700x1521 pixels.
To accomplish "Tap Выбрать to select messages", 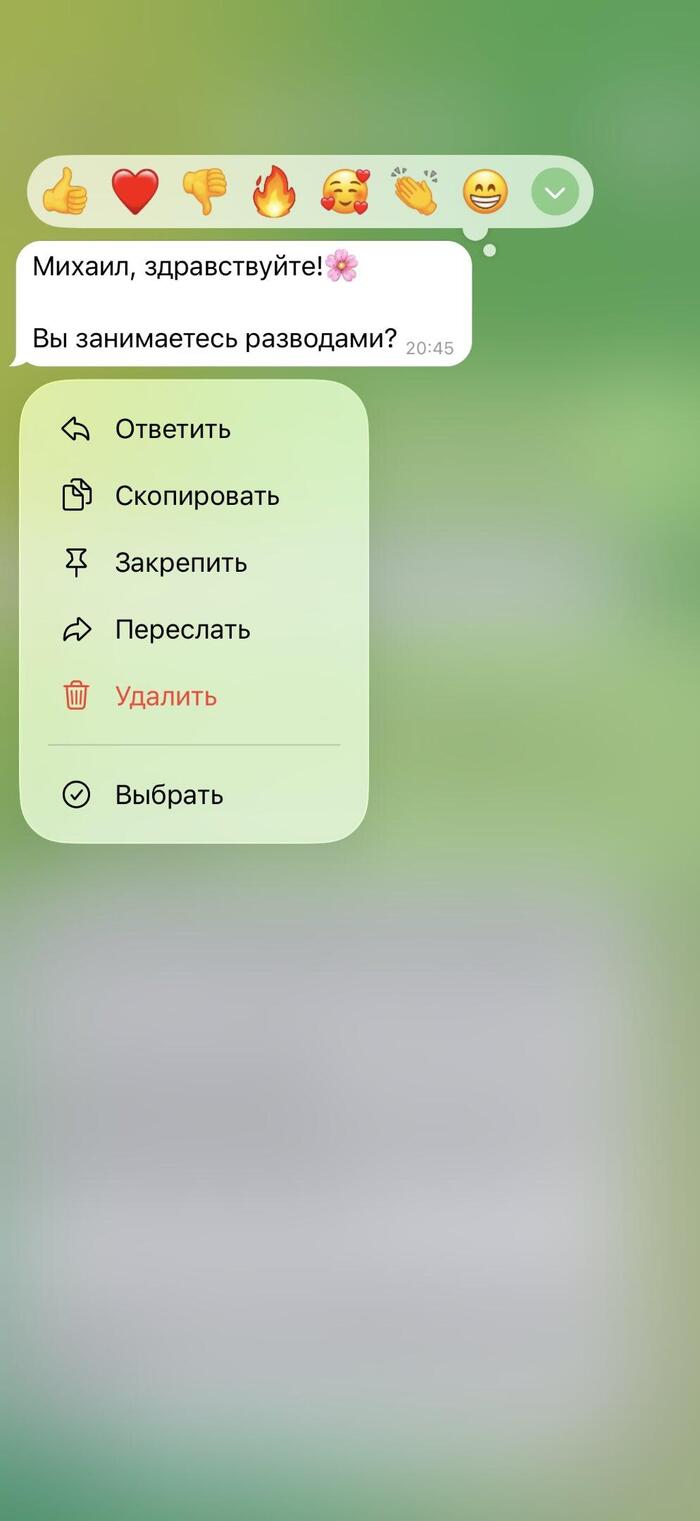I will [169, 795].
